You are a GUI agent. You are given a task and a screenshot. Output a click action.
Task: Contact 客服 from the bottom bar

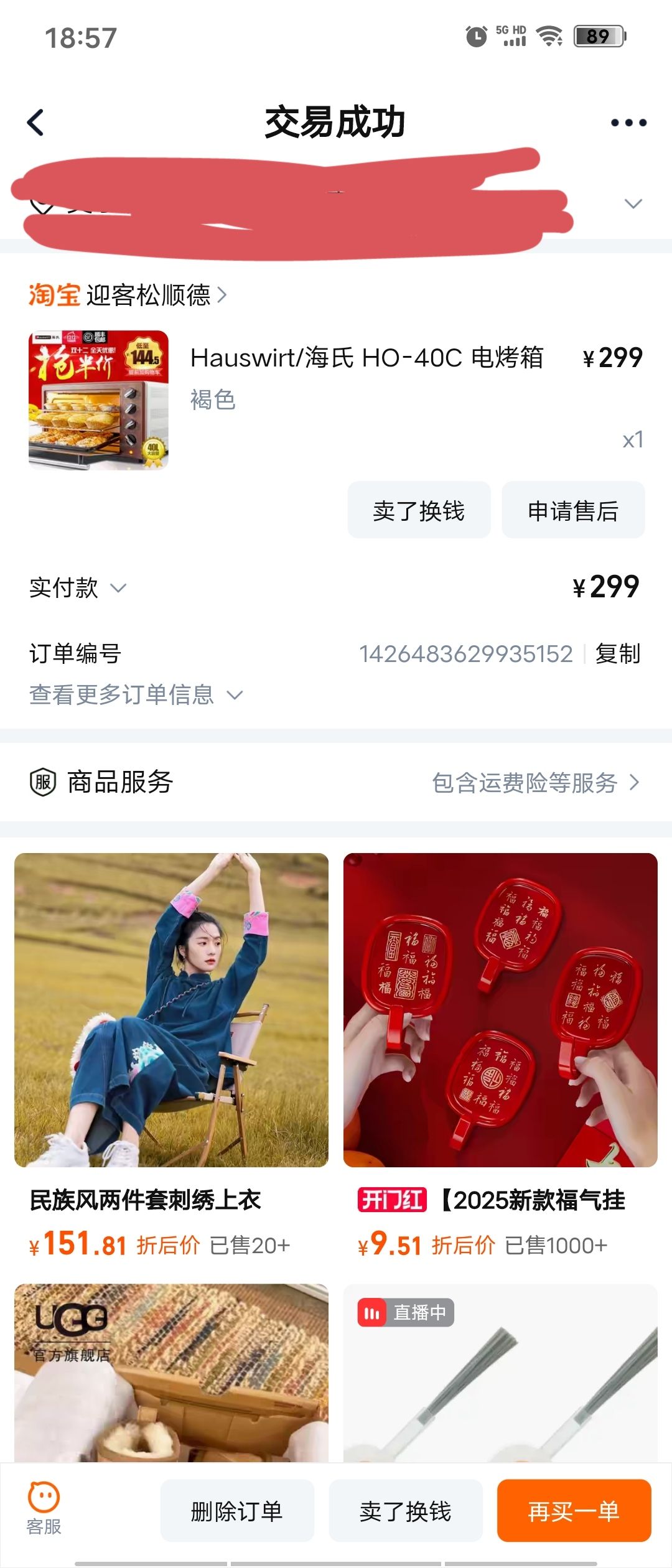[44, 1508]
